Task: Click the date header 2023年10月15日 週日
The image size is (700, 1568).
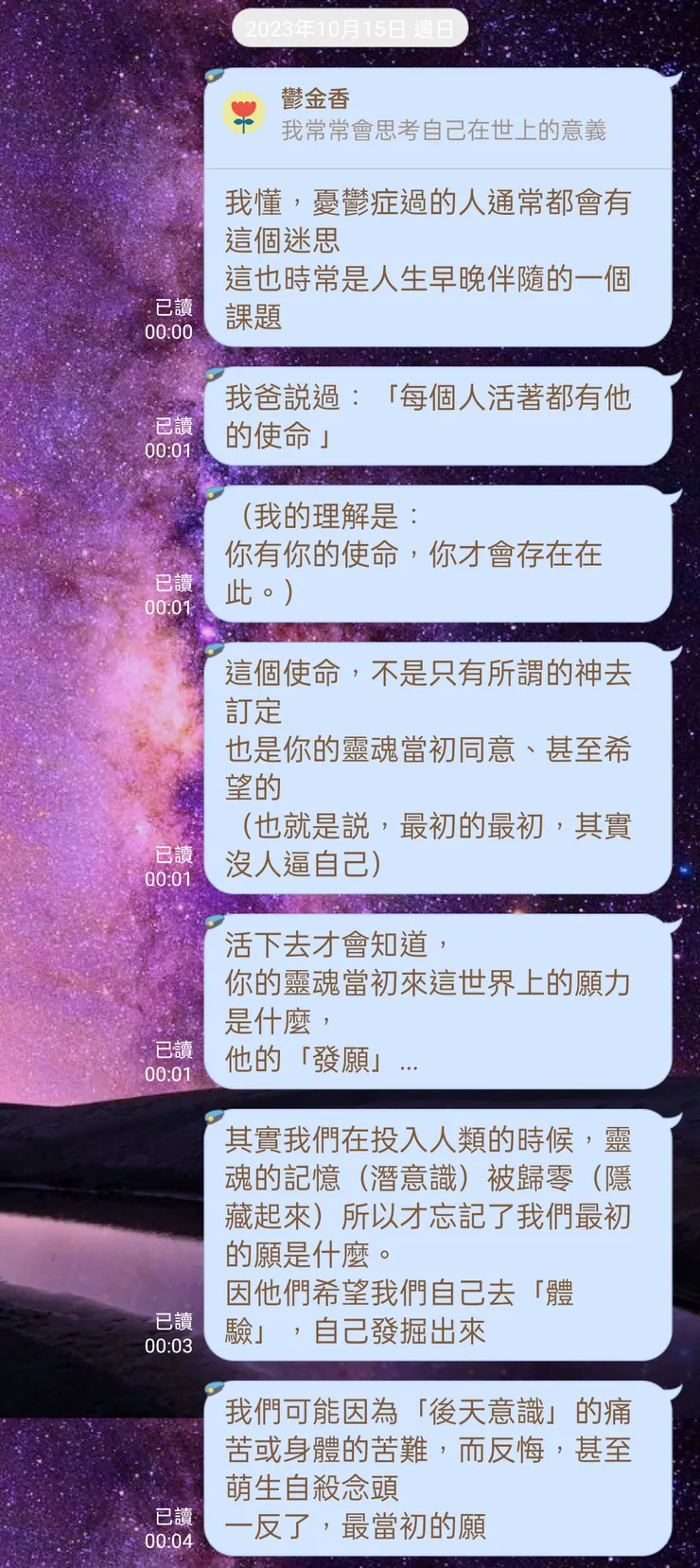Action: (x=350, y=28)
